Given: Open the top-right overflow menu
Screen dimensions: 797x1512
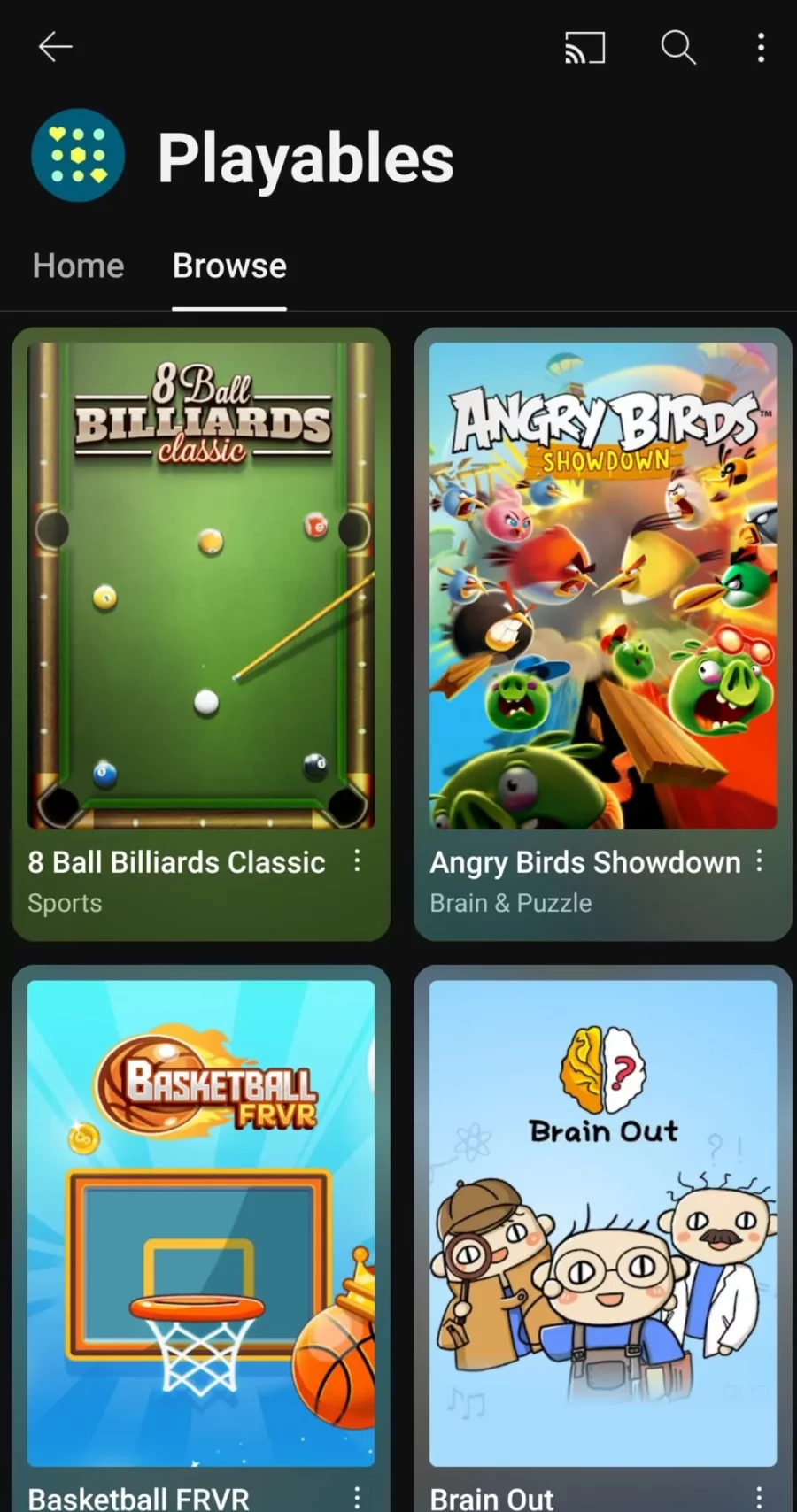Looking at the screenshot, I should pyautogui.click(x=761, y=47).
